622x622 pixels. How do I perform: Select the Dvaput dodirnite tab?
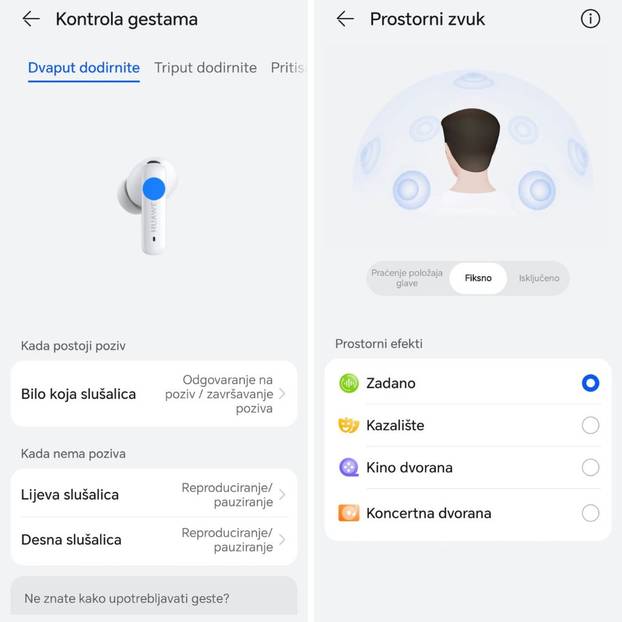pyautogui.click(x=84, y=68)
